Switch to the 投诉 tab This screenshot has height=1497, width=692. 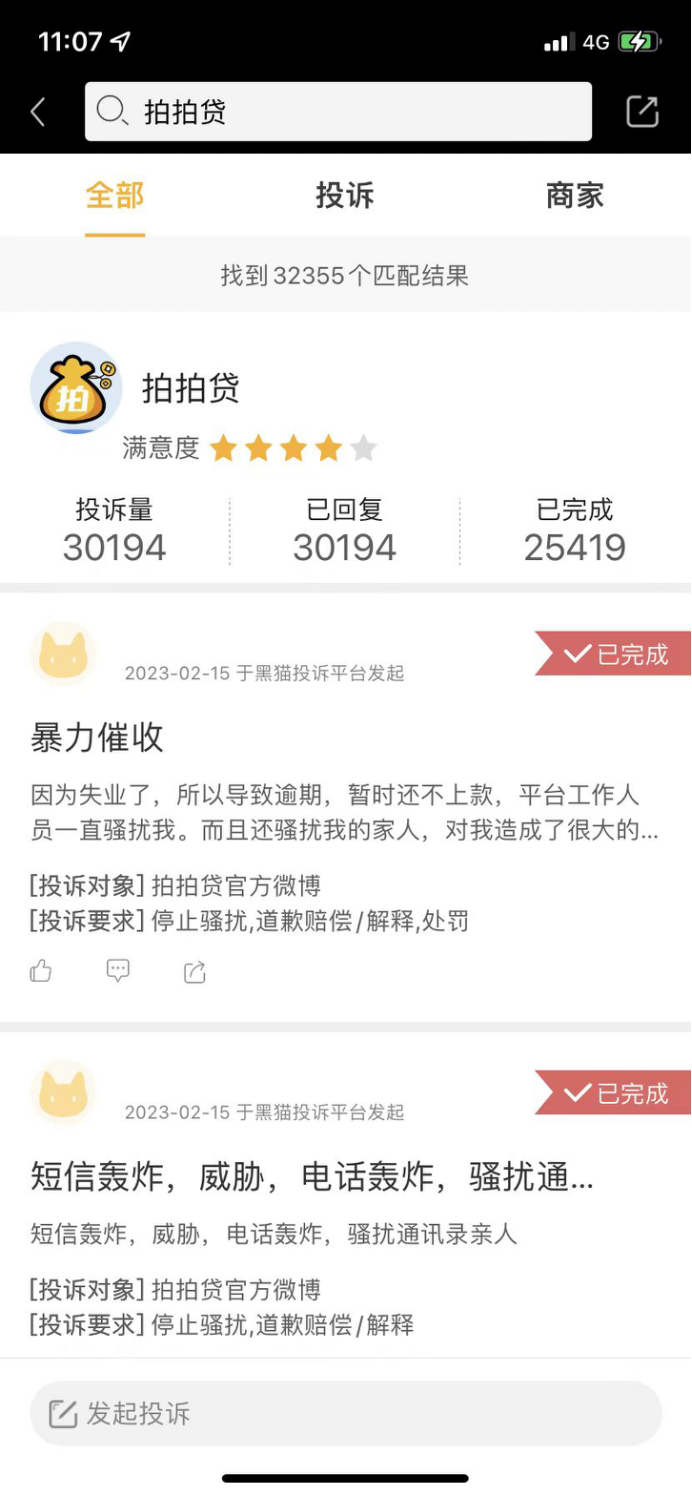345,196
